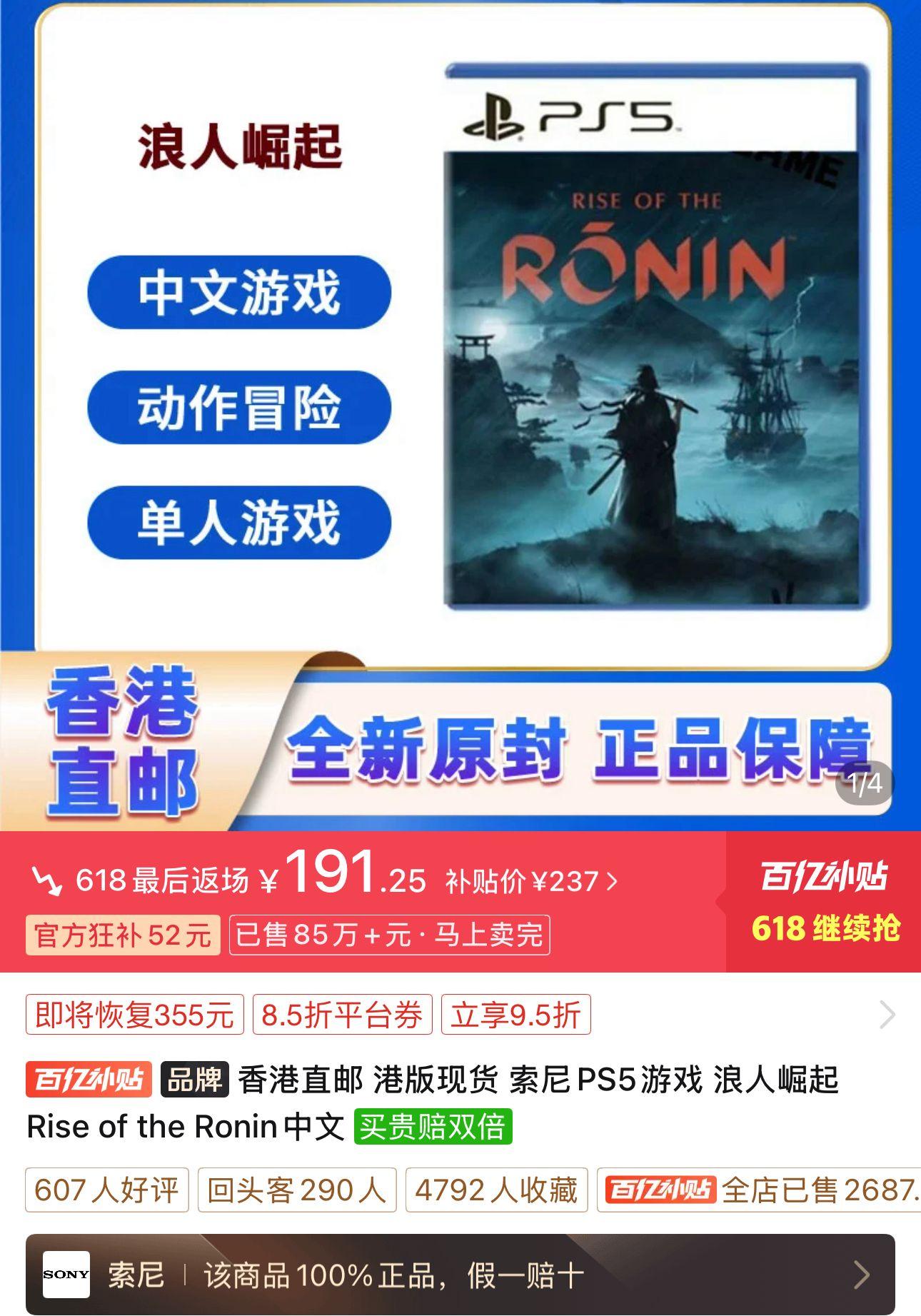
Task: View the 8.5折平台券 coupon
Action: (x=342, y=1015)
